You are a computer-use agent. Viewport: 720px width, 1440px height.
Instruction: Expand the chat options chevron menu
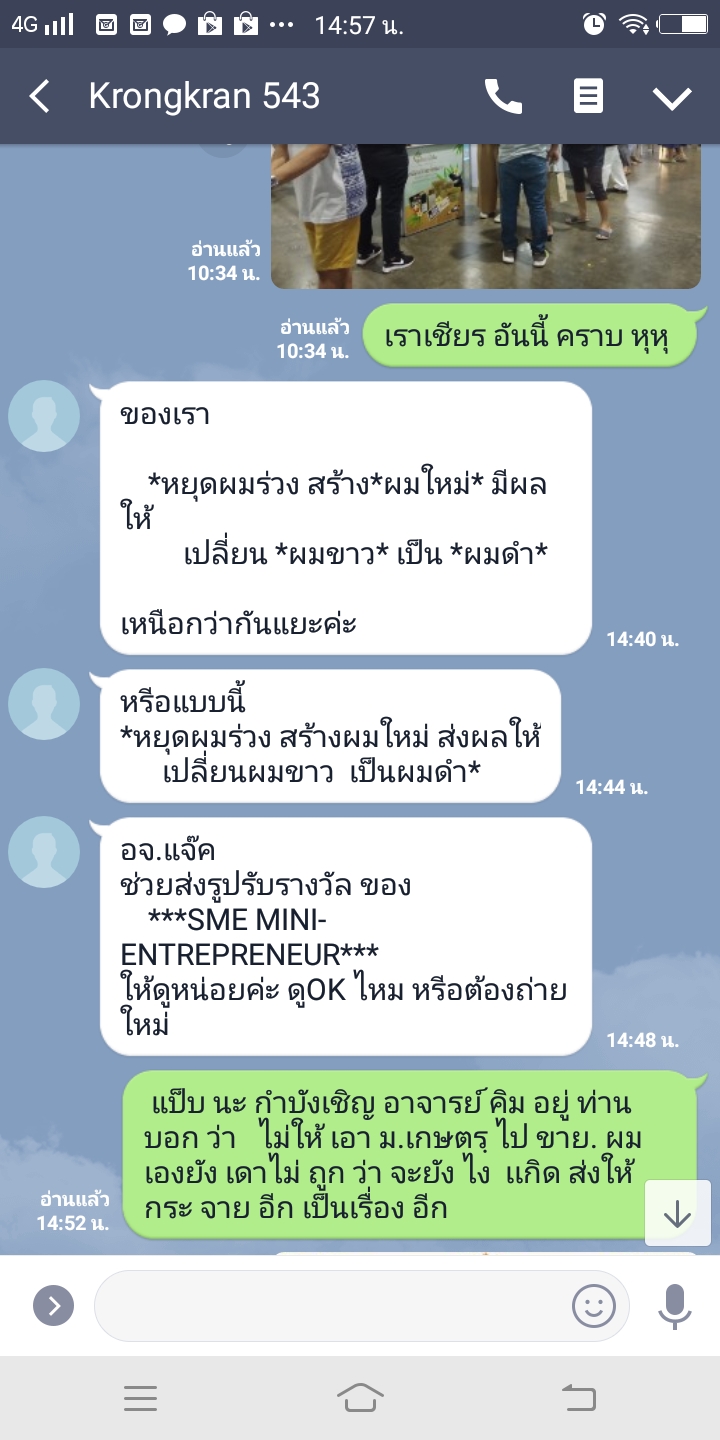click(672, 97)
